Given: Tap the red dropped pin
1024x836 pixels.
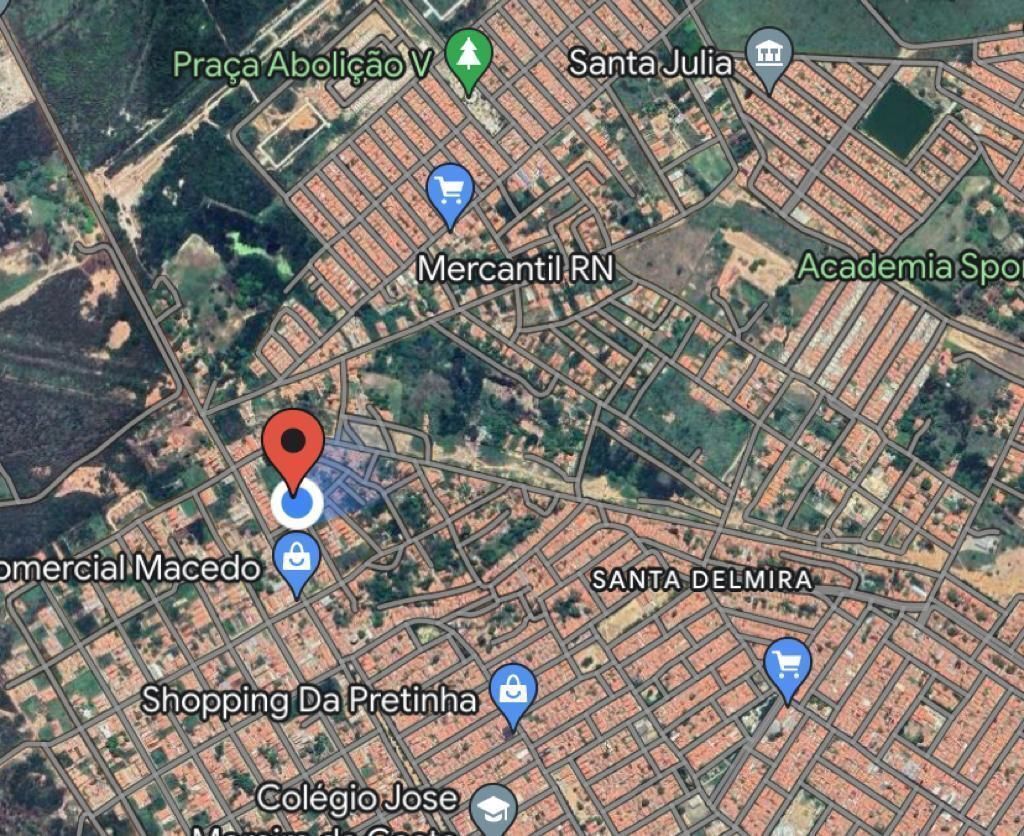Looking at the screenshot, I should 293,442.
